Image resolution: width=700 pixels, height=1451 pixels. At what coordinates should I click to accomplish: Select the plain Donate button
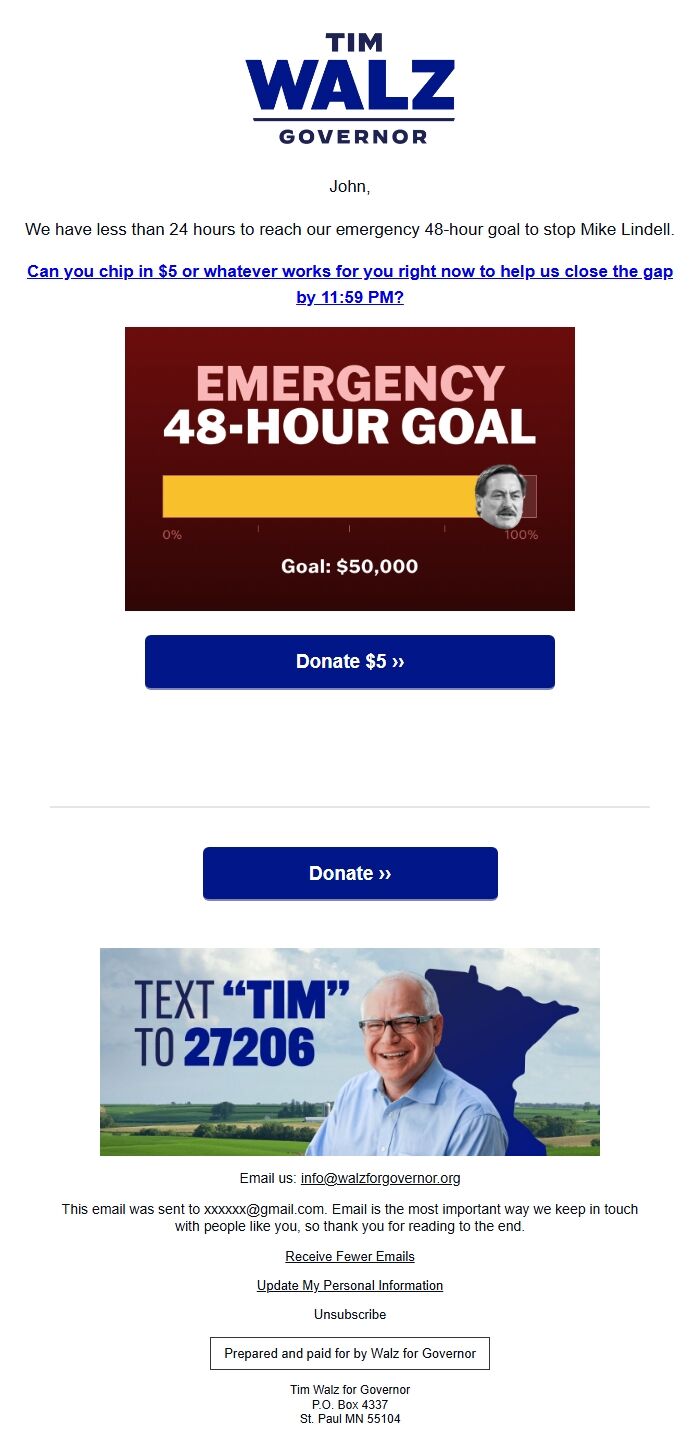350,873
